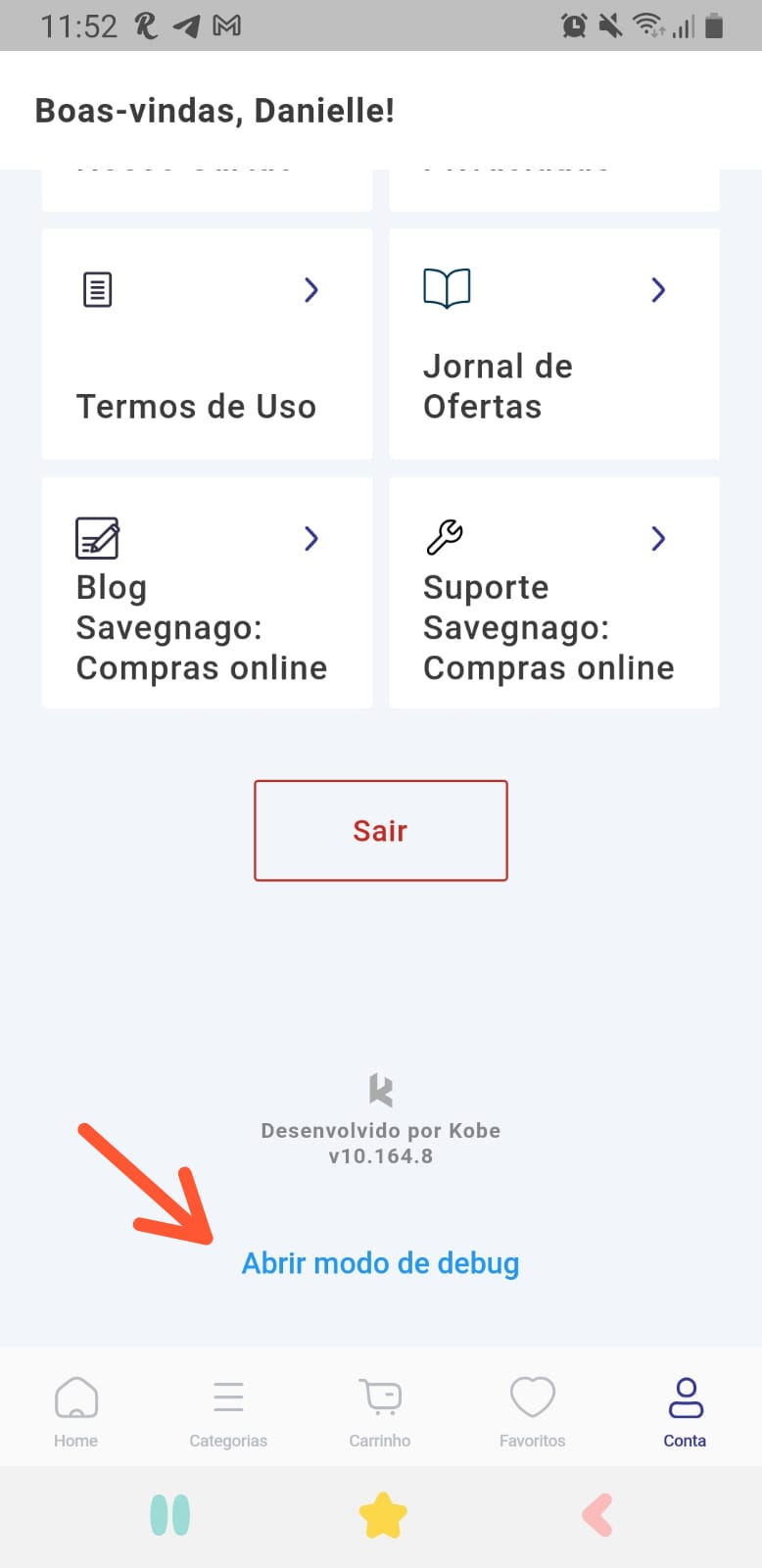Open the Termos de Uso document icon
The height and width of the screenshot is (1568, 762).
[96, 289]
